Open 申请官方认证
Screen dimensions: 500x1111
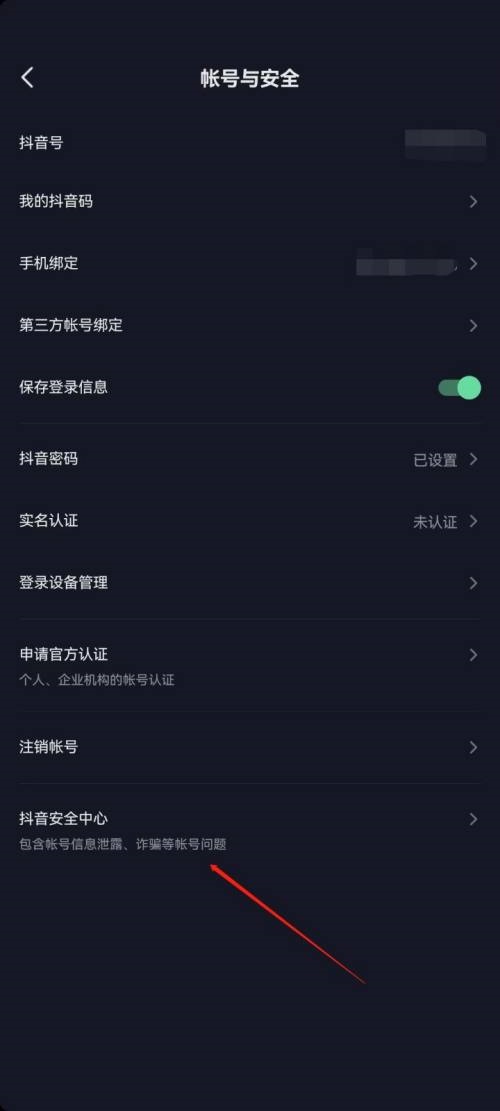click(x=250, y=665)
